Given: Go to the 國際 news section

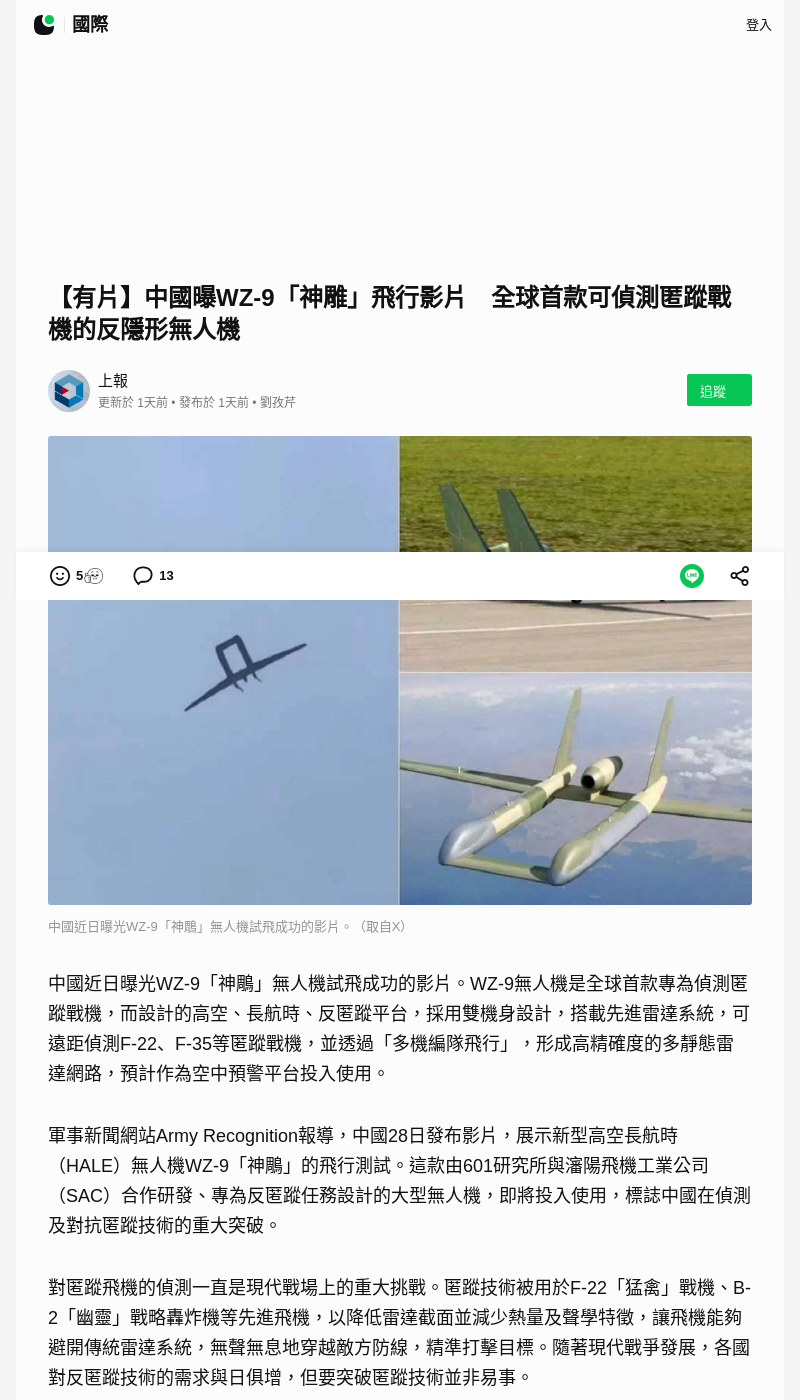Looking at the screenshot, I should pos(90,25).
